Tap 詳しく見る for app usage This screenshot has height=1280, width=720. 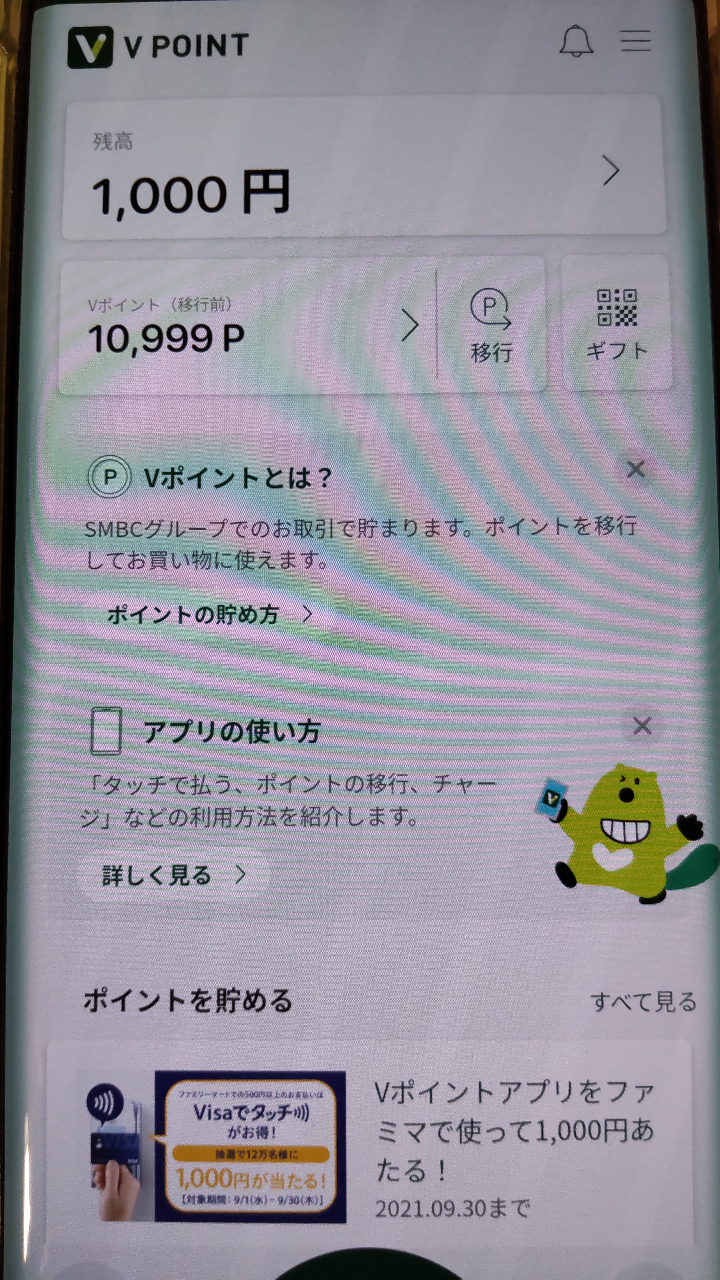click(174, 876)
